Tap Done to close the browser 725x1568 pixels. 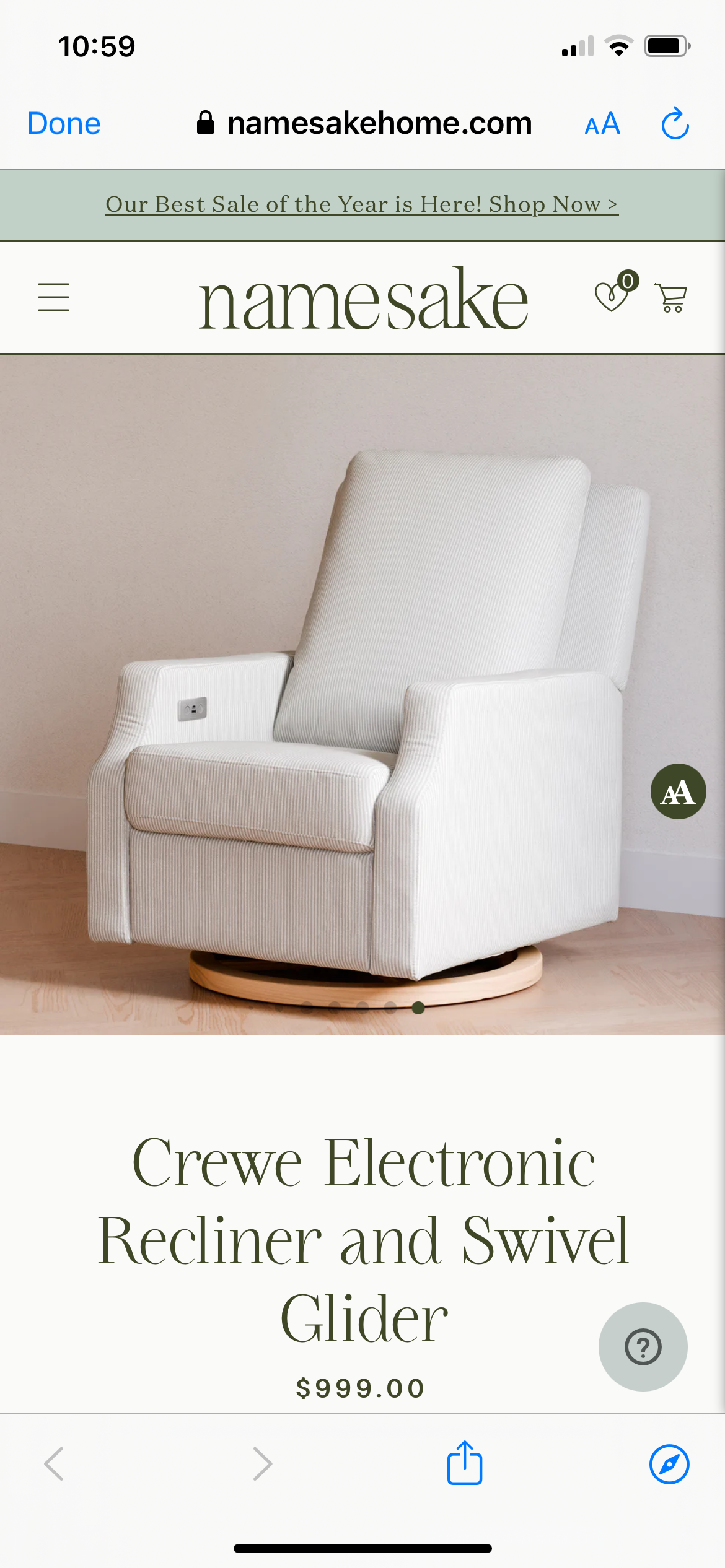coord(64,123)
